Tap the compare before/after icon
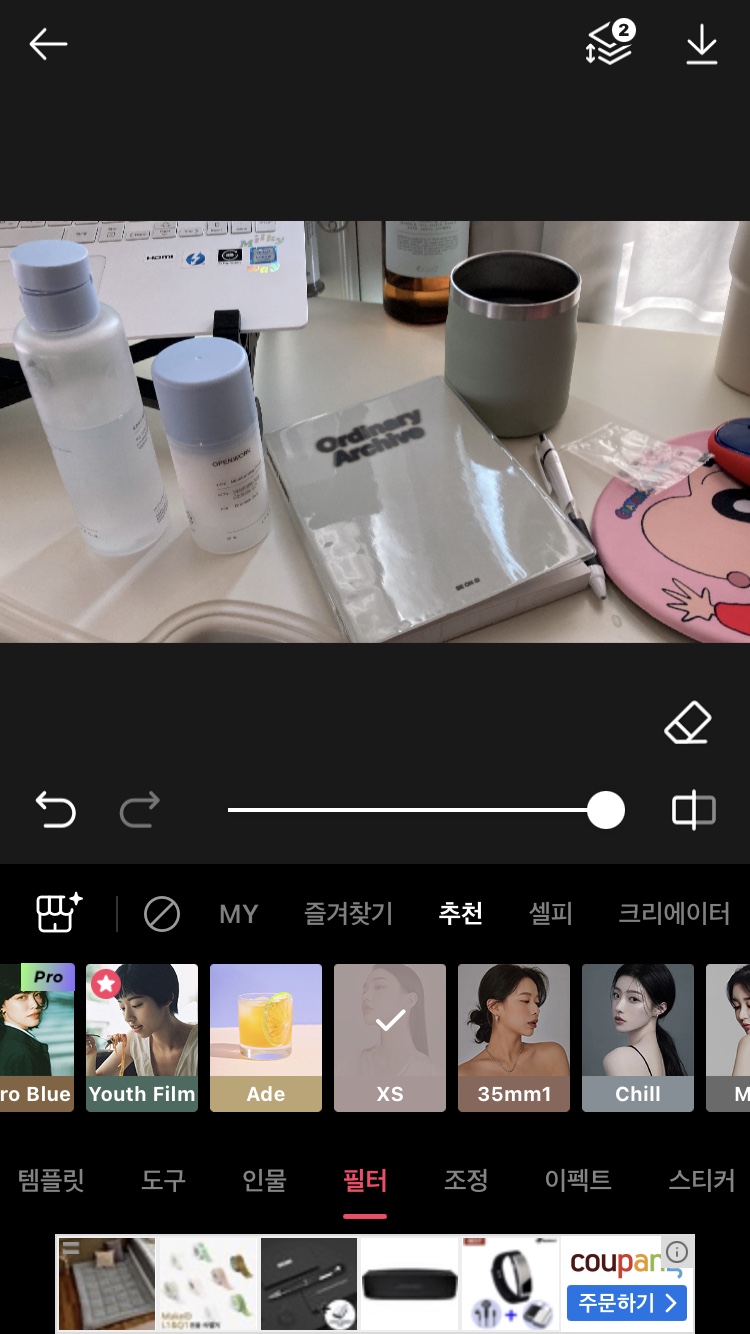Screen dimensions: 750x1334 pos(693,810)
